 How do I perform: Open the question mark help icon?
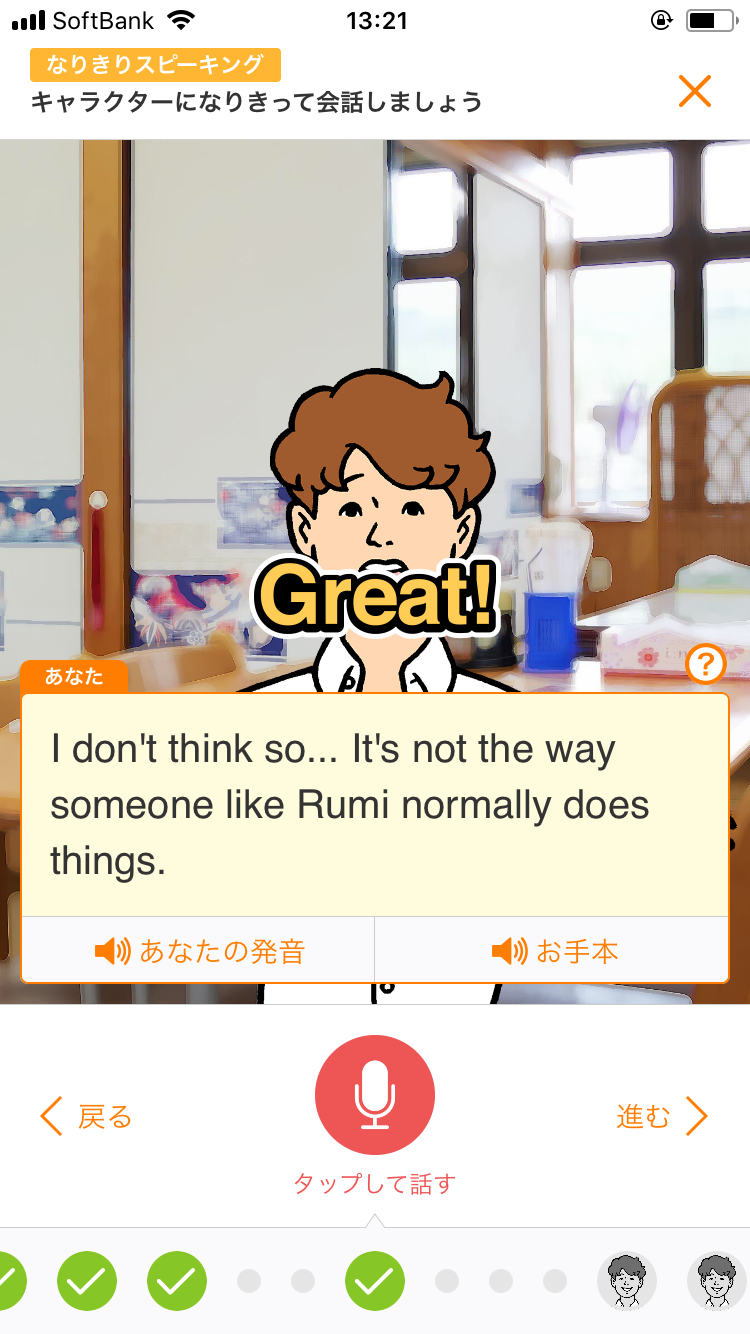click(x=705, y=664)
